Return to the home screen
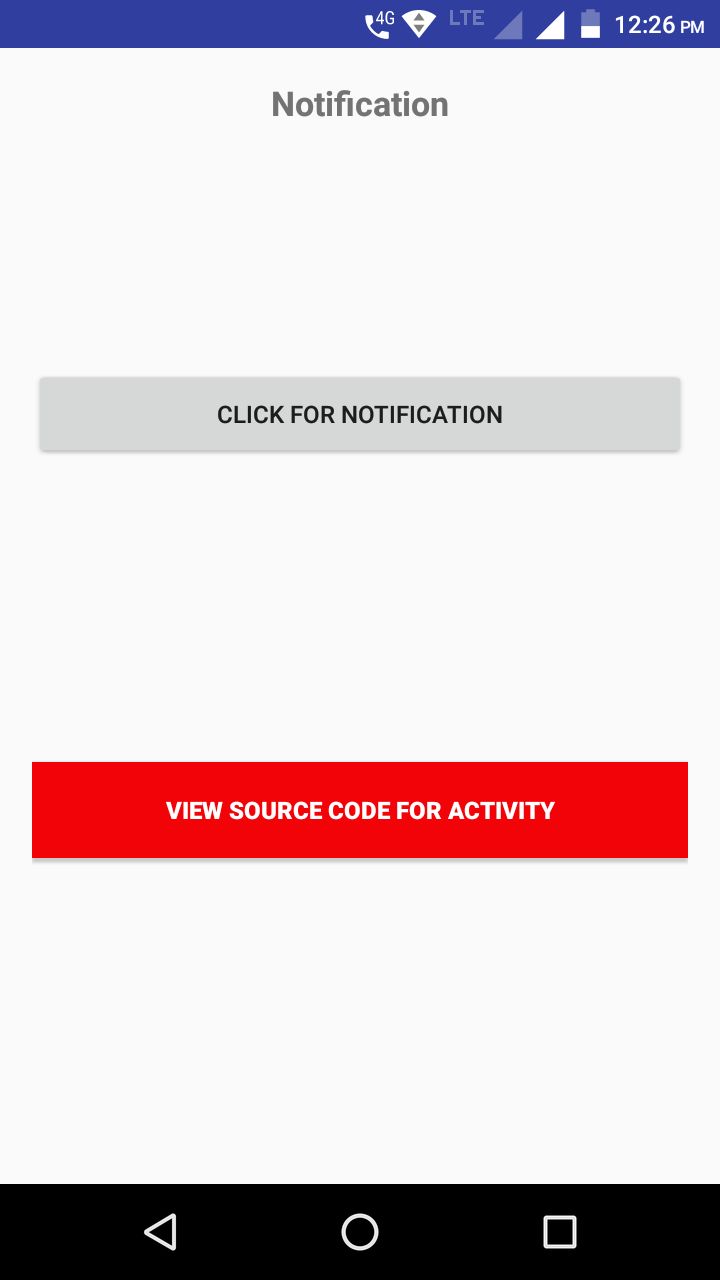Screen dimensions: 720x1280 (360, 1232)
